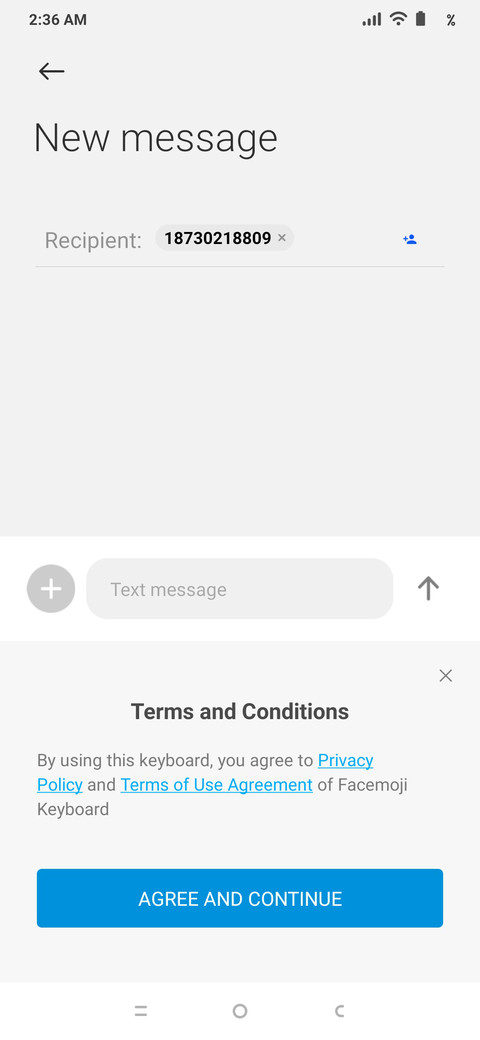Tap the plus attachment button
480x1040 pixels.
click(x=51, y=588)
